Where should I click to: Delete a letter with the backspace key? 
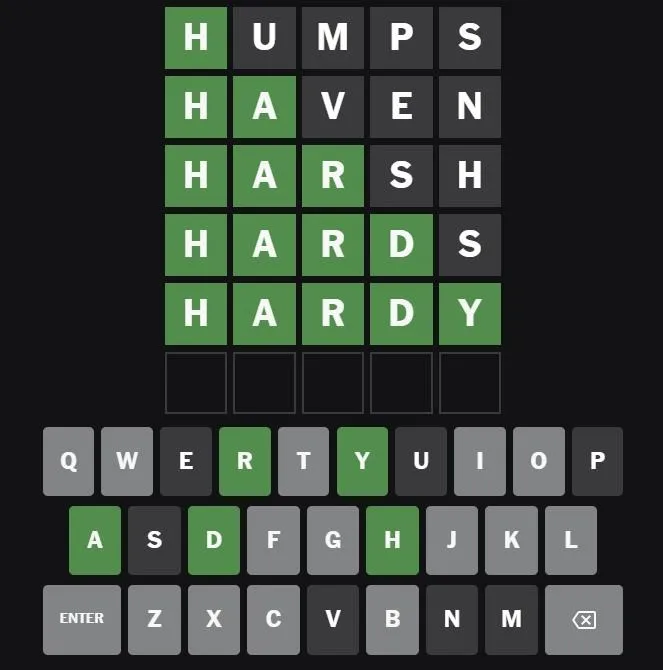coord(583,619)
